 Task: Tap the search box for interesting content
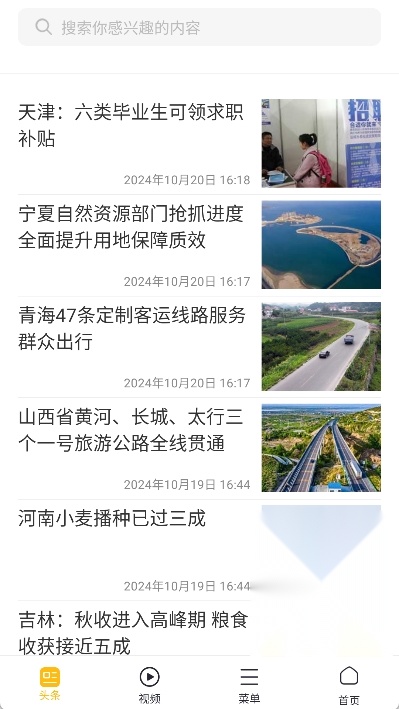tap(199, 27)
